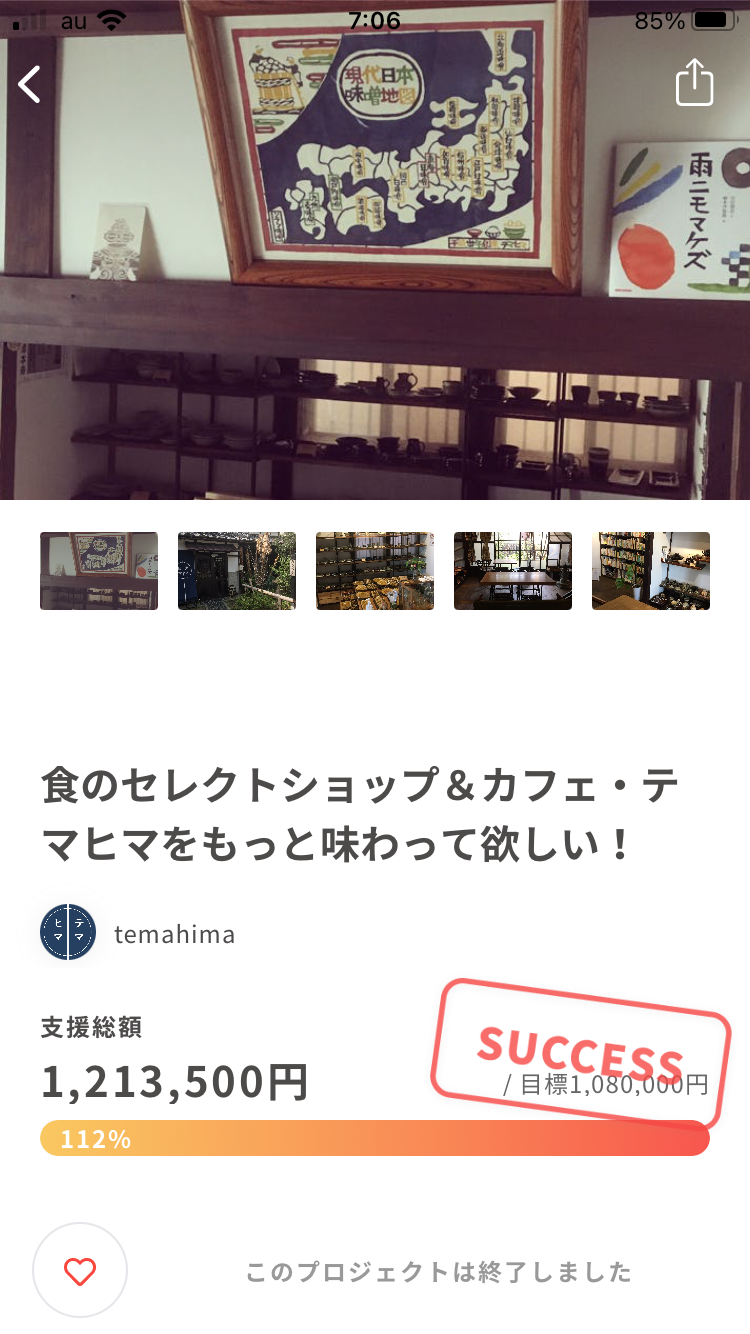Screen dimensions: 750x1334
Task: Select the miso map thumbnail
Action: coord(99,571)
